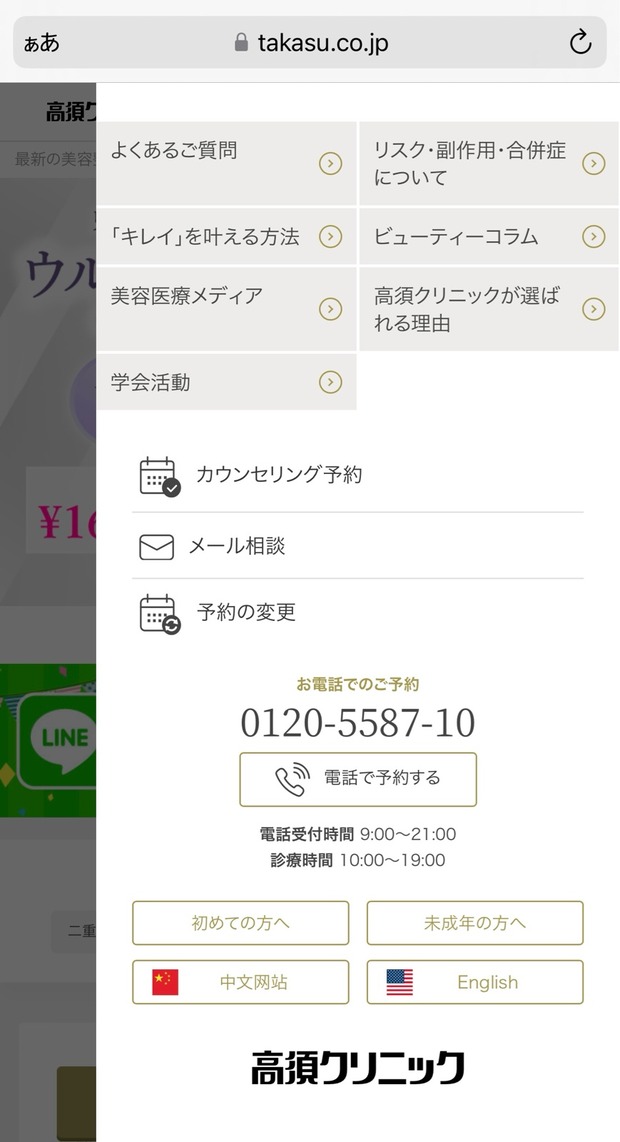Select メール相談
Viewport: 620px width, 1142px height.
[x=358, y=546]
